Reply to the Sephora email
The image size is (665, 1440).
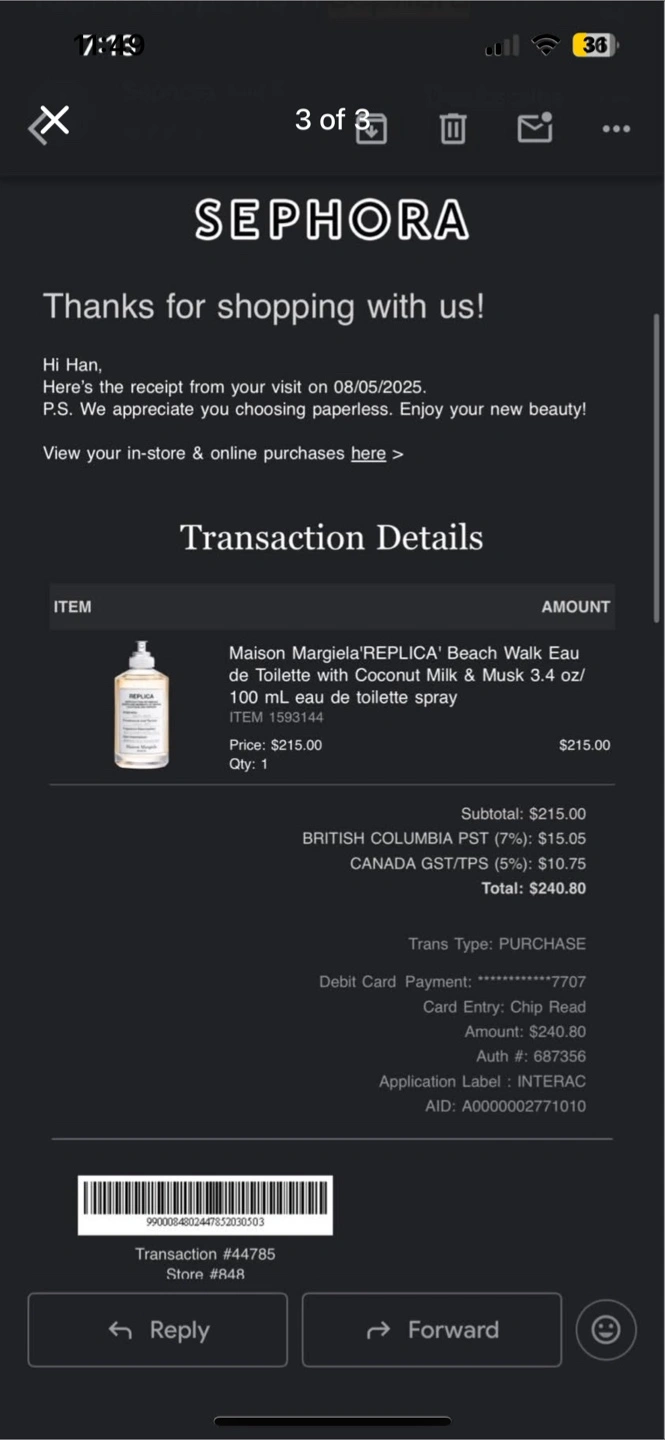click(x=158, y=1330)
